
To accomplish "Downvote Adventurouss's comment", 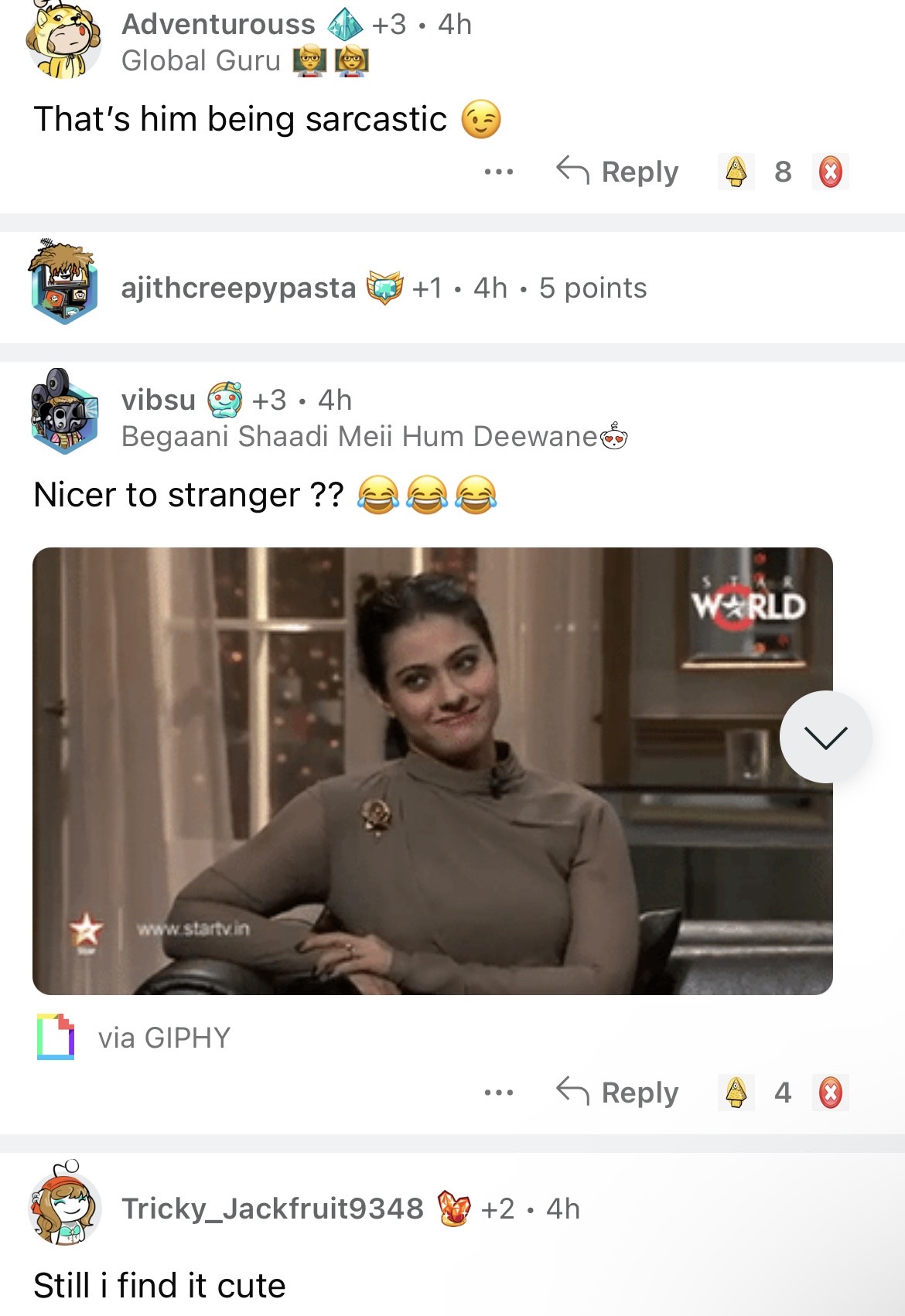I will click(x=830, y=172).
